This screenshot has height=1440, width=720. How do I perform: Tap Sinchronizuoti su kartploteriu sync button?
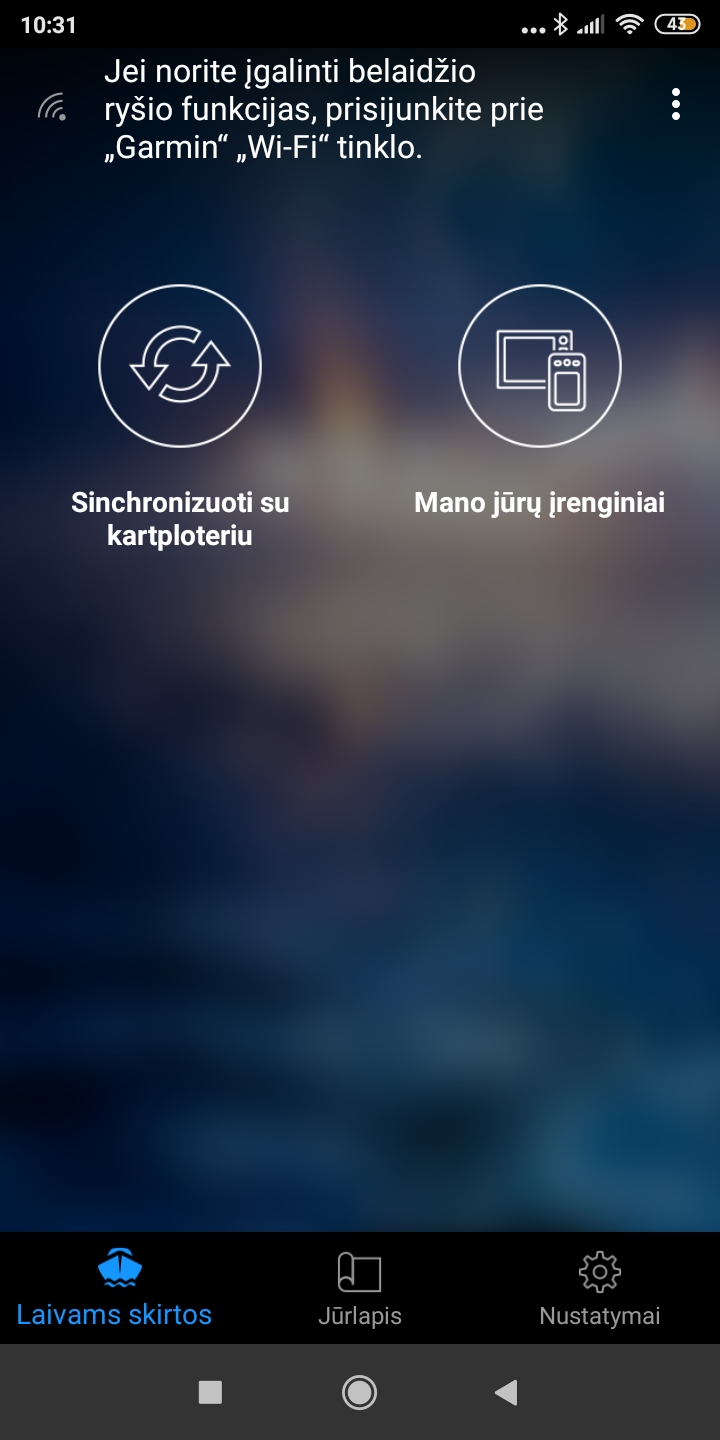tap(180, 366)
